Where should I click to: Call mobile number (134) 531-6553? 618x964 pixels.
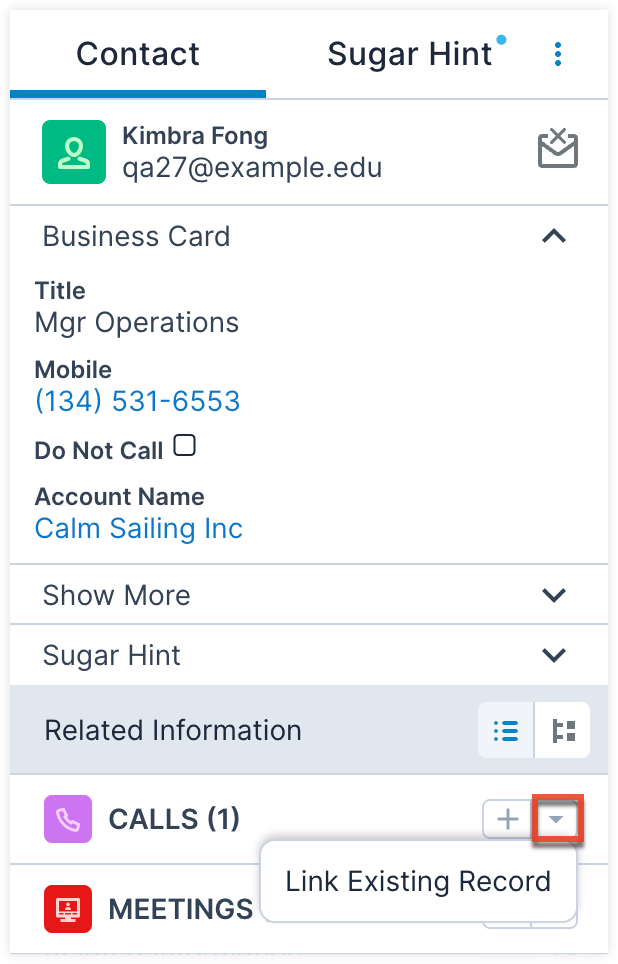(137, 401)
